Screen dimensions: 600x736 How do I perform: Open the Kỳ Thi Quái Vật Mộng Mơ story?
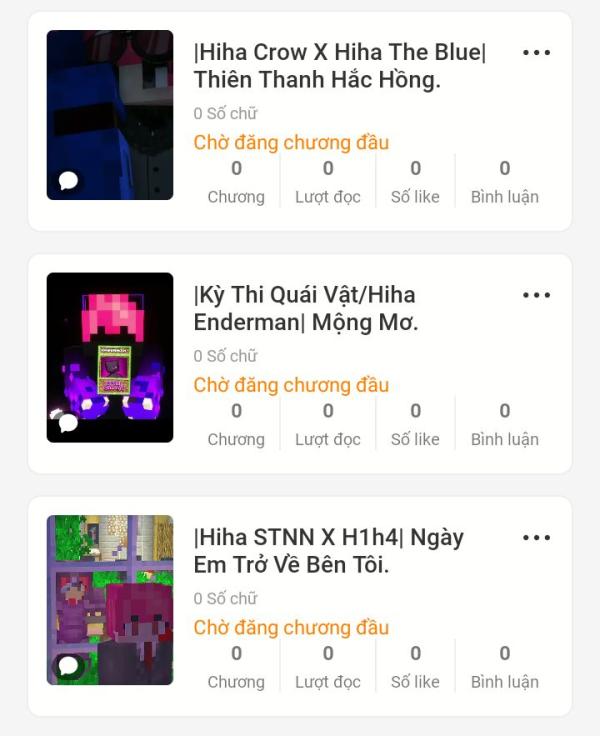305,309
